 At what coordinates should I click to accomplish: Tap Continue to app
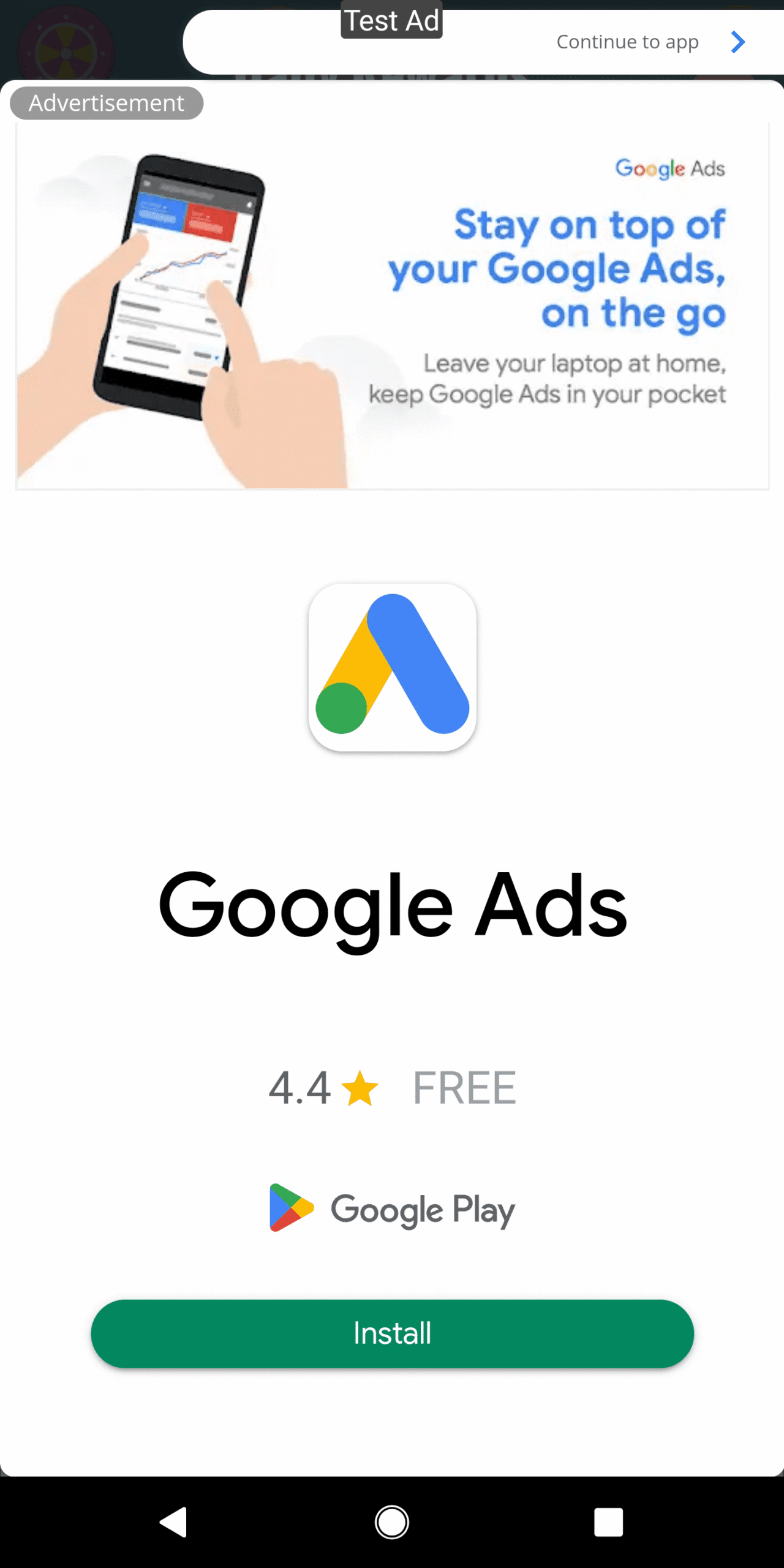coord(627,42)
